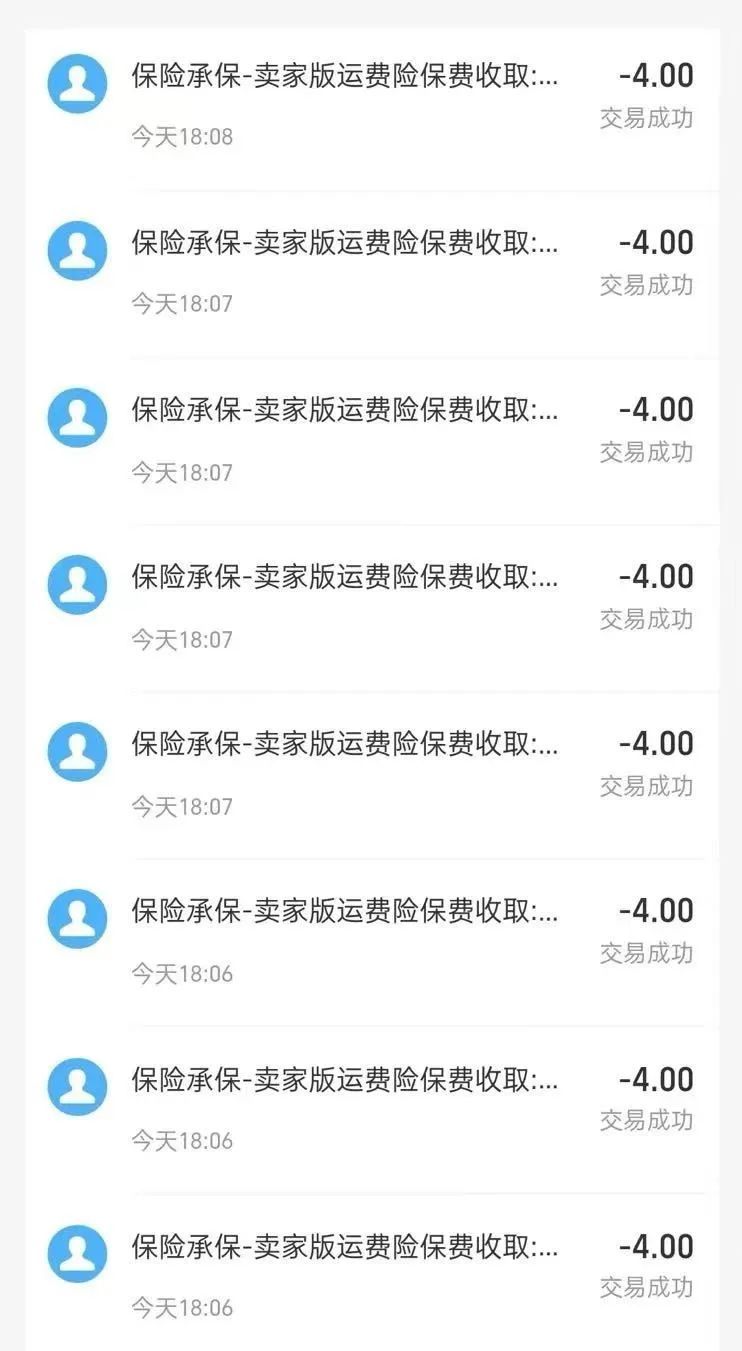
Task: Click 交易成功 status on the top transaction
Action: pos(645,118)
